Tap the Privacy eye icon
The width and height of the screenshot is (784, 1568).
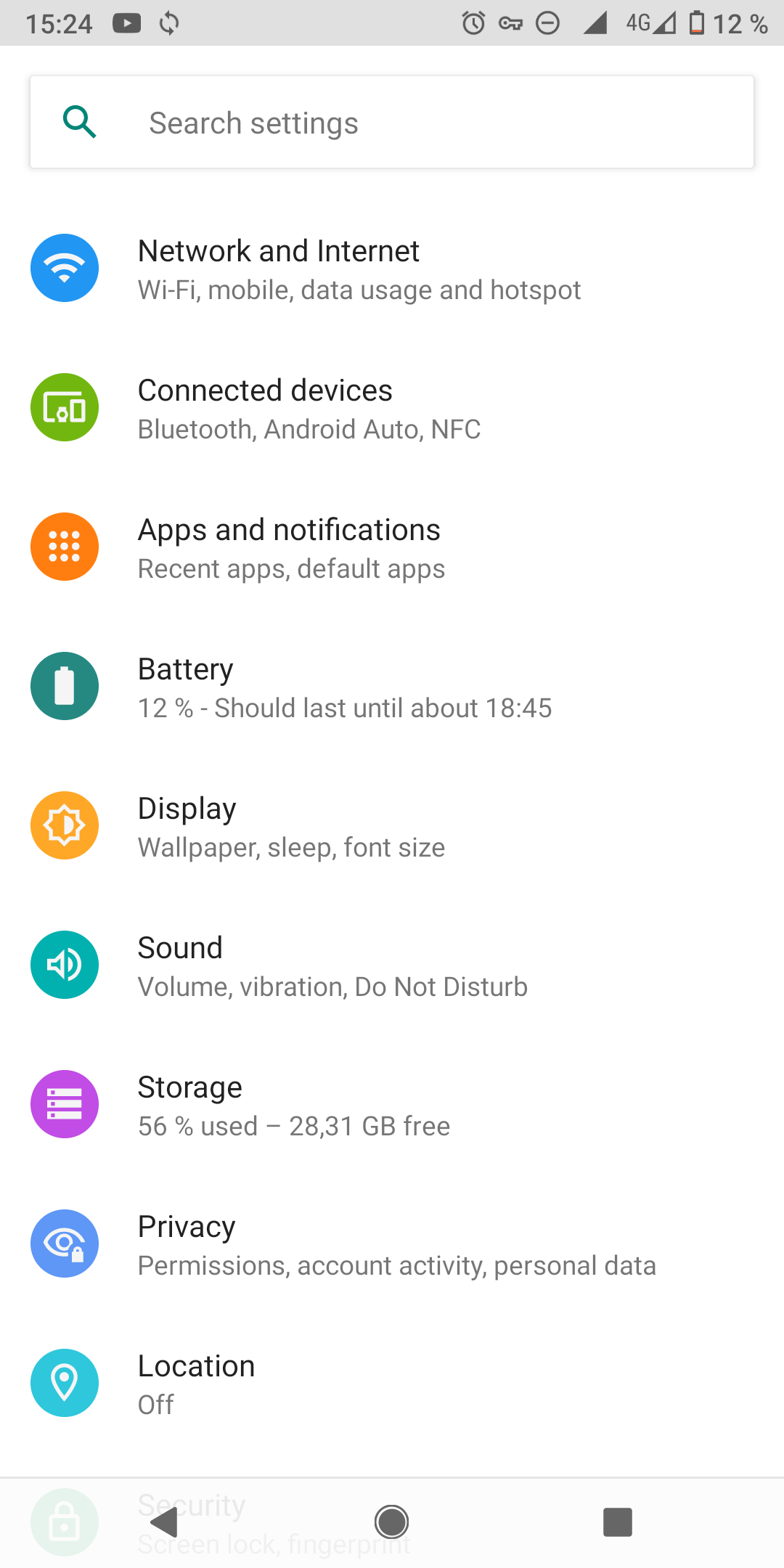(65, 1244)
